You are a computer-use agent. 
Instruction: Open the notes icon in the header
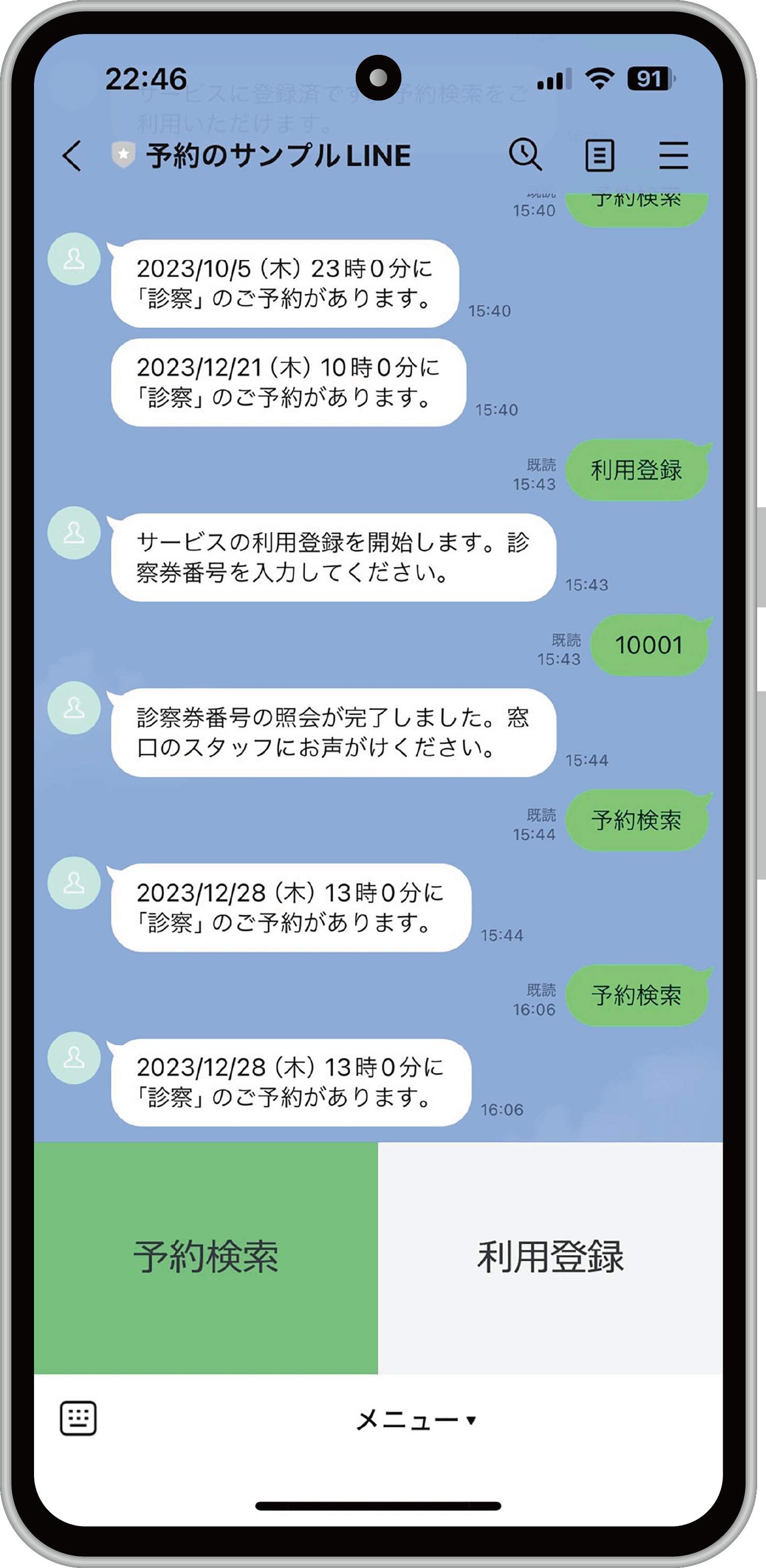click(x=599, y=155)
